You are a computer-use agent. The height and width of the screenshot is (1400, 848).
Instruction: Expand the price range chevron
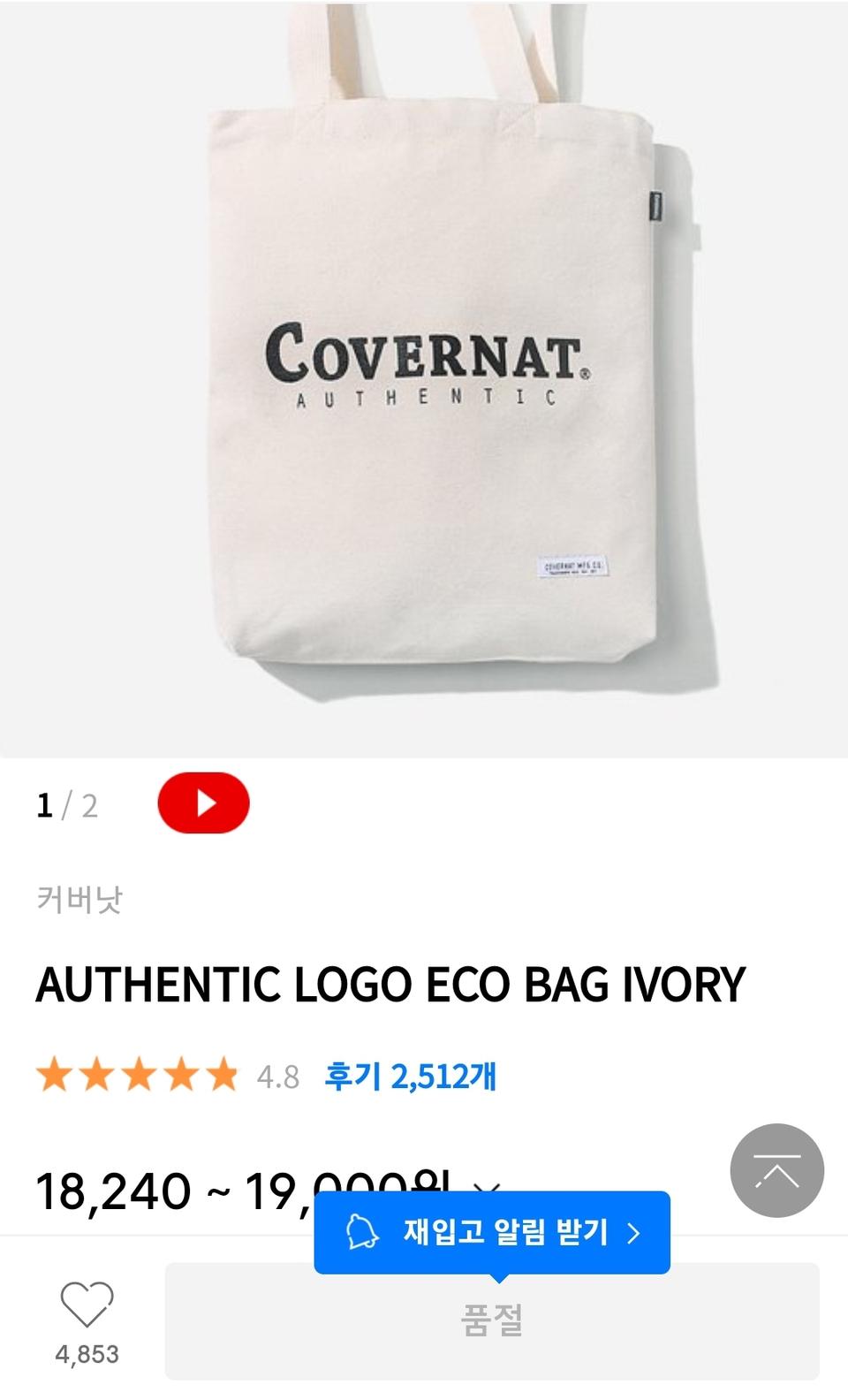488,1186
